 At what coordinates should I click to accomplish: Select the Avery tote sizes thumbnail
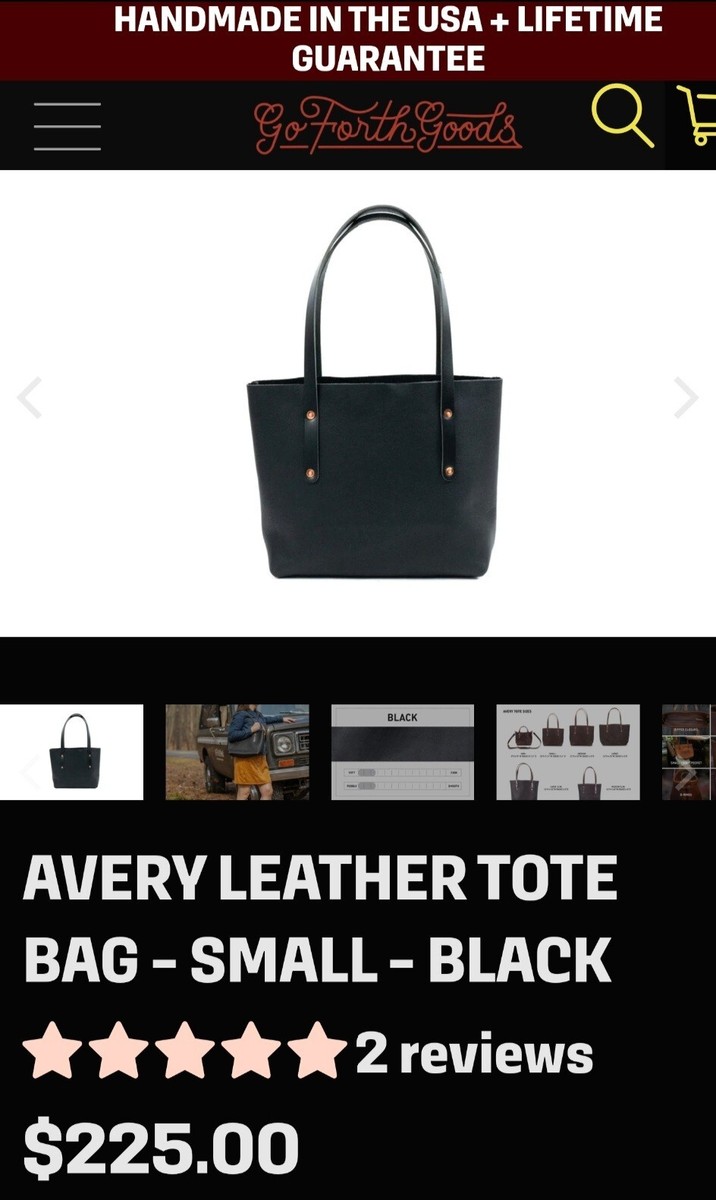(x=568, y=752)
